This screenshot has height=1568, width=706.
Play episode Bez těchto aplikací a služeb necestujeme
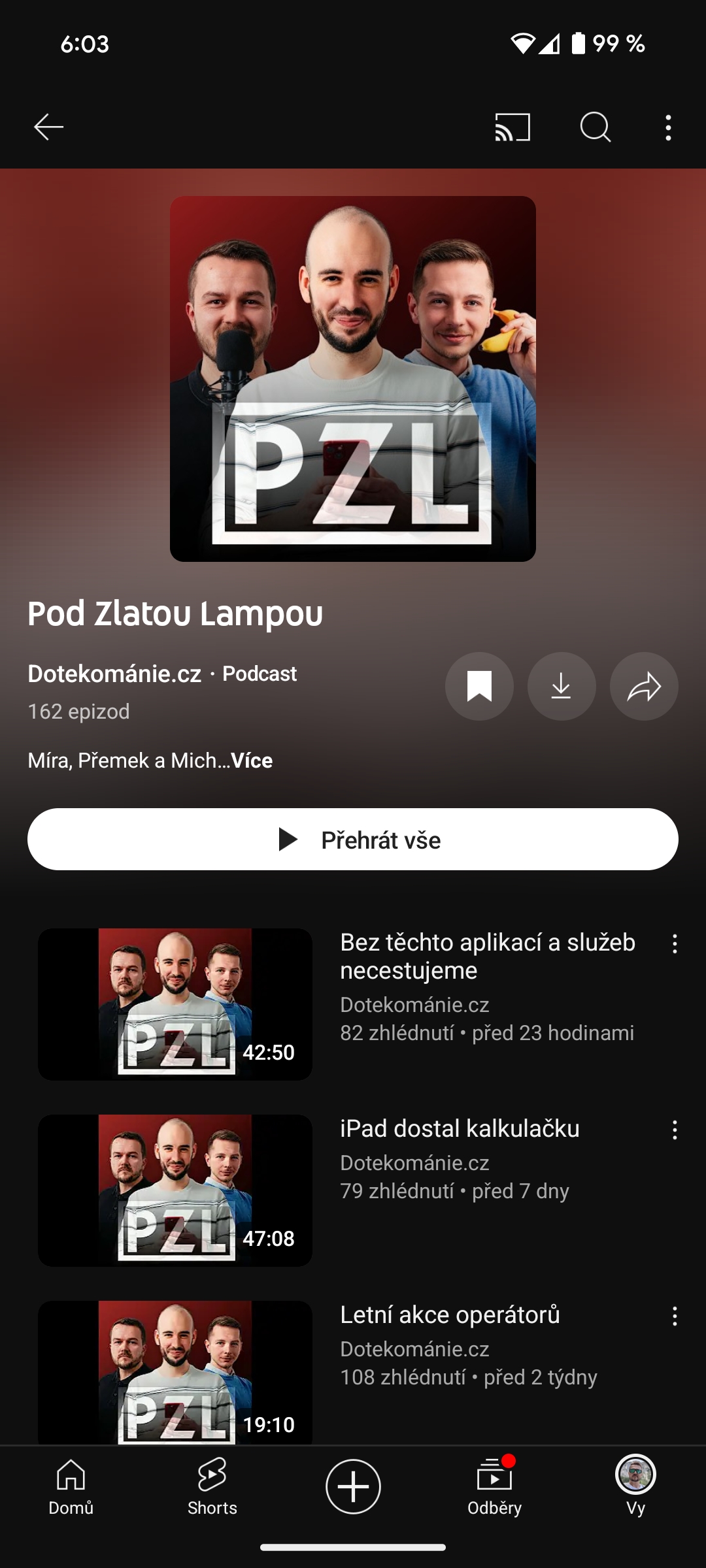point(175,1004)
